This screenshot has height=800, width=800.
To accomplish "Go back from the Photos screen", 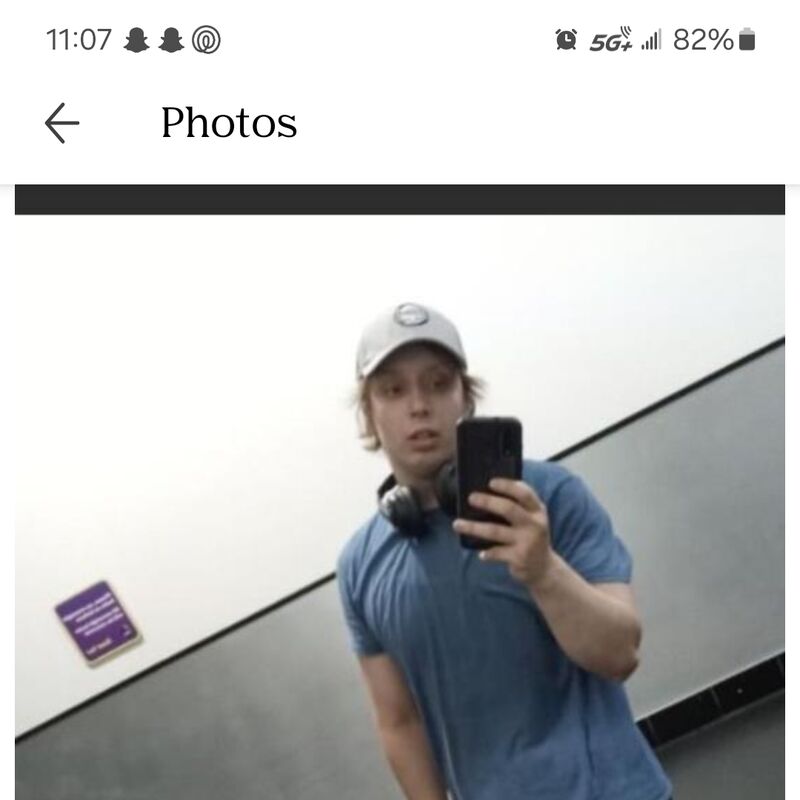I will pos(62,123).
